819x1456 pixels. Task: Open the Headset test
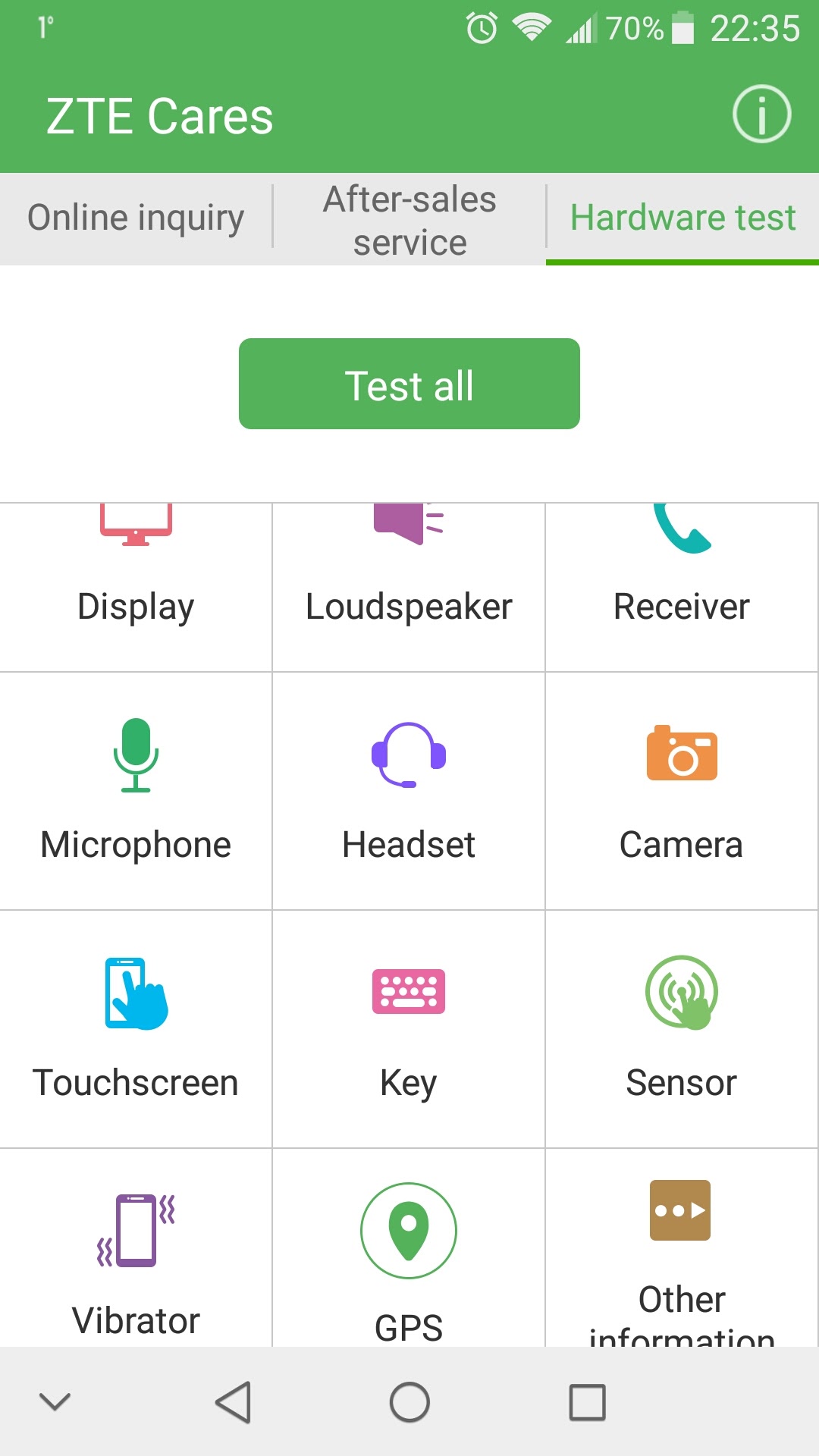click(x=409, y=791)
